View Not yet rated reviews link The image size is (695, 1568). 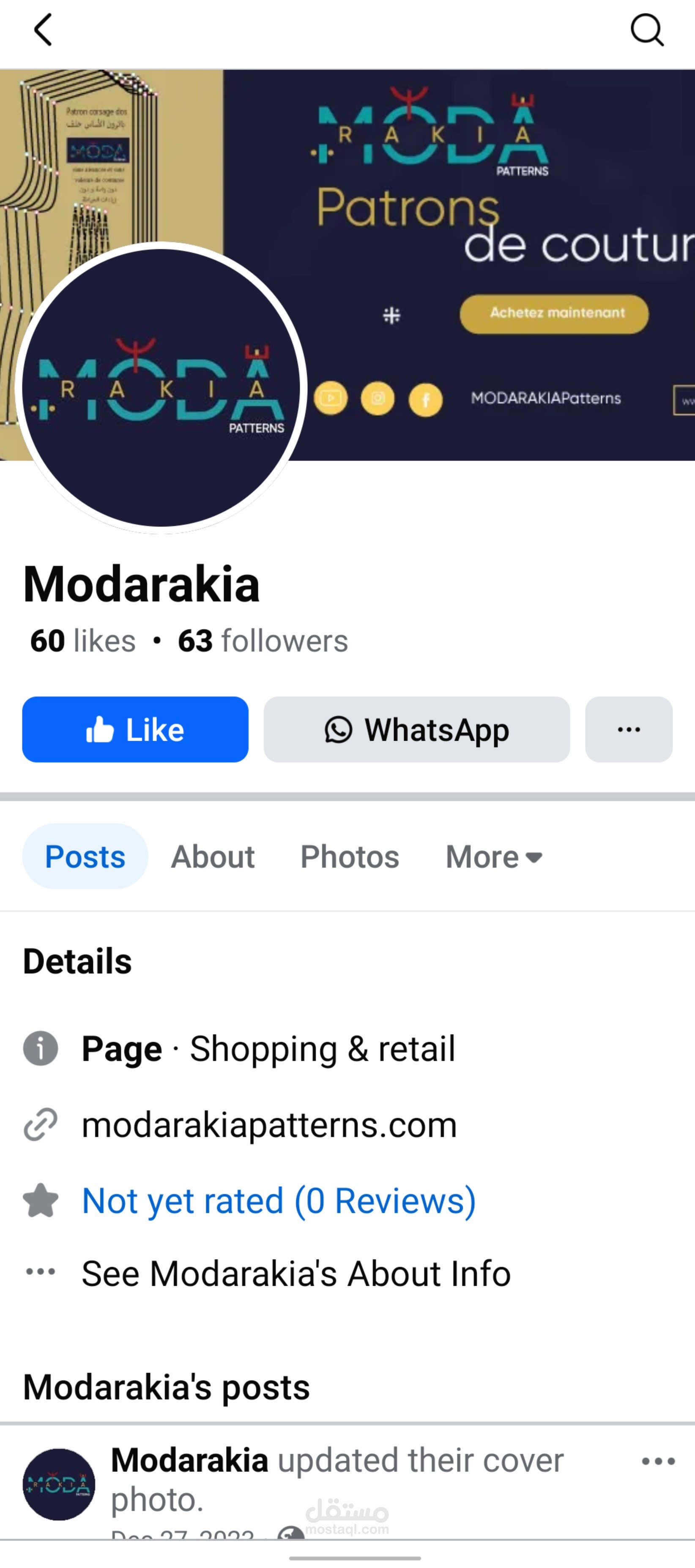click(x=278, y=1200)
